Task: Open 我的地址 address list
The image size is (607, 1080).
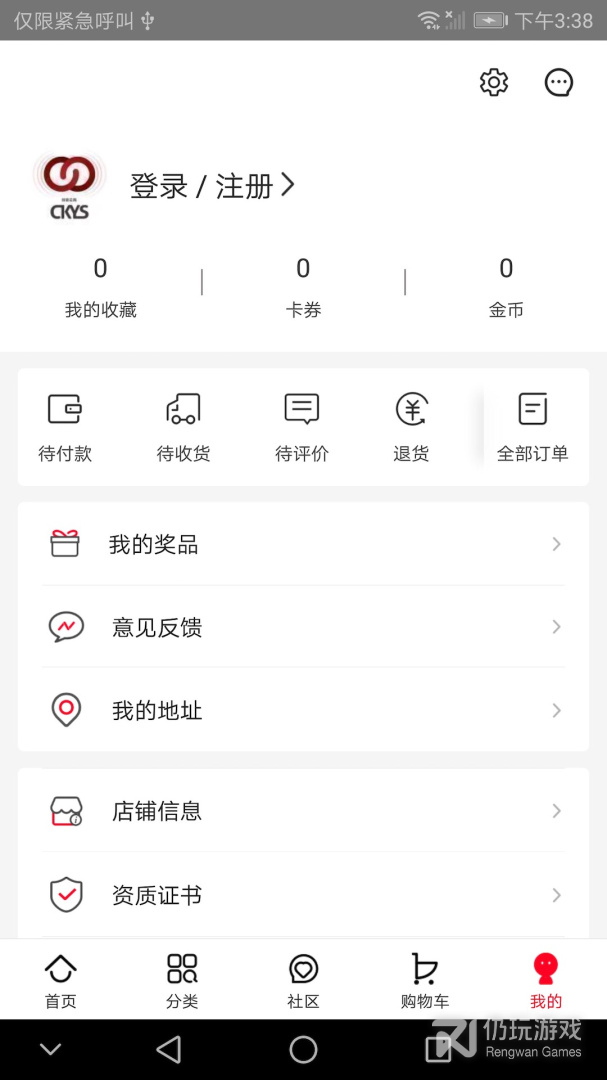Action: tap(303, 710)
